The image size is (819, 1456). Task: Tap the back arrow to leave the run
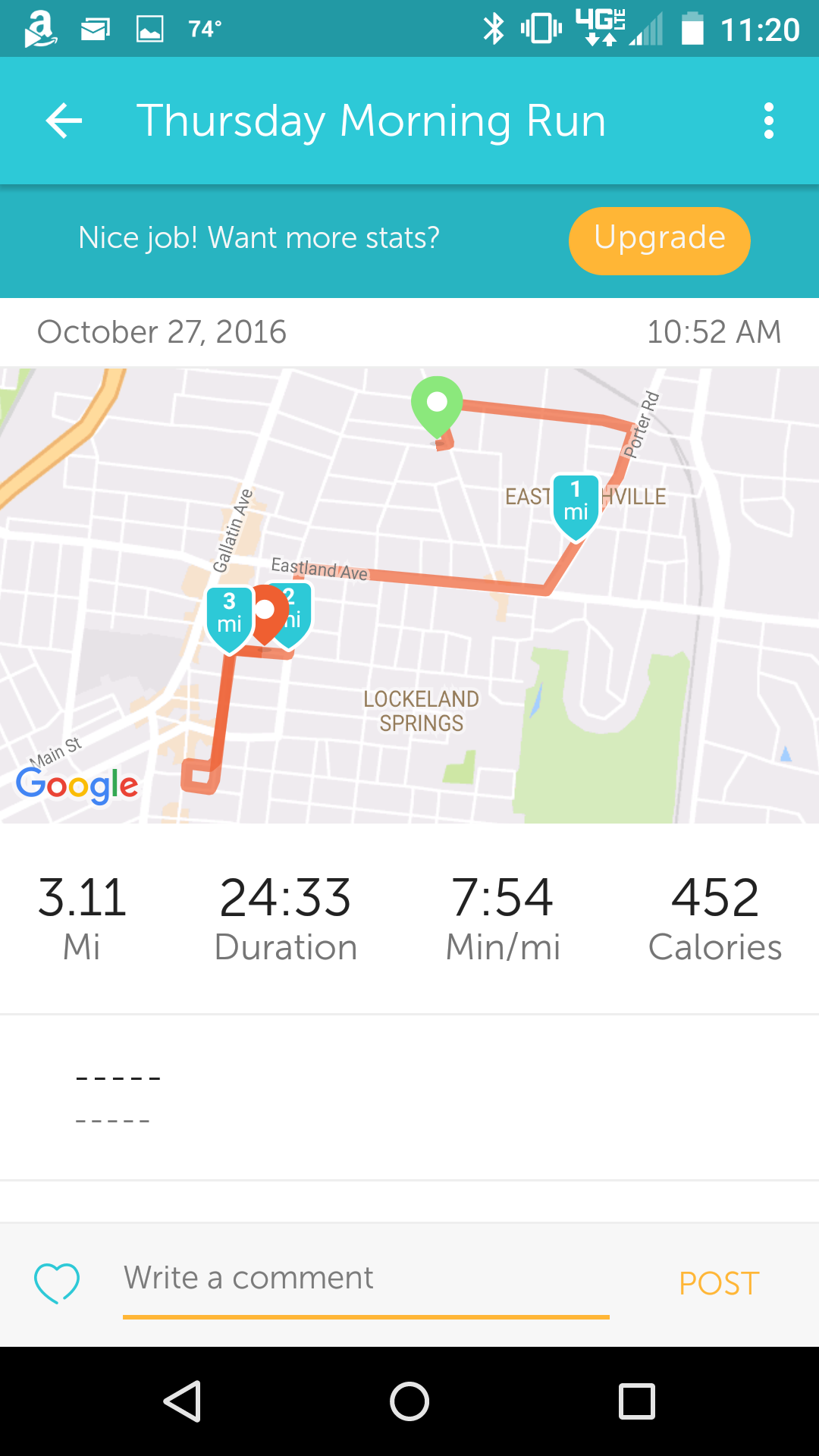tap(64, 120)
